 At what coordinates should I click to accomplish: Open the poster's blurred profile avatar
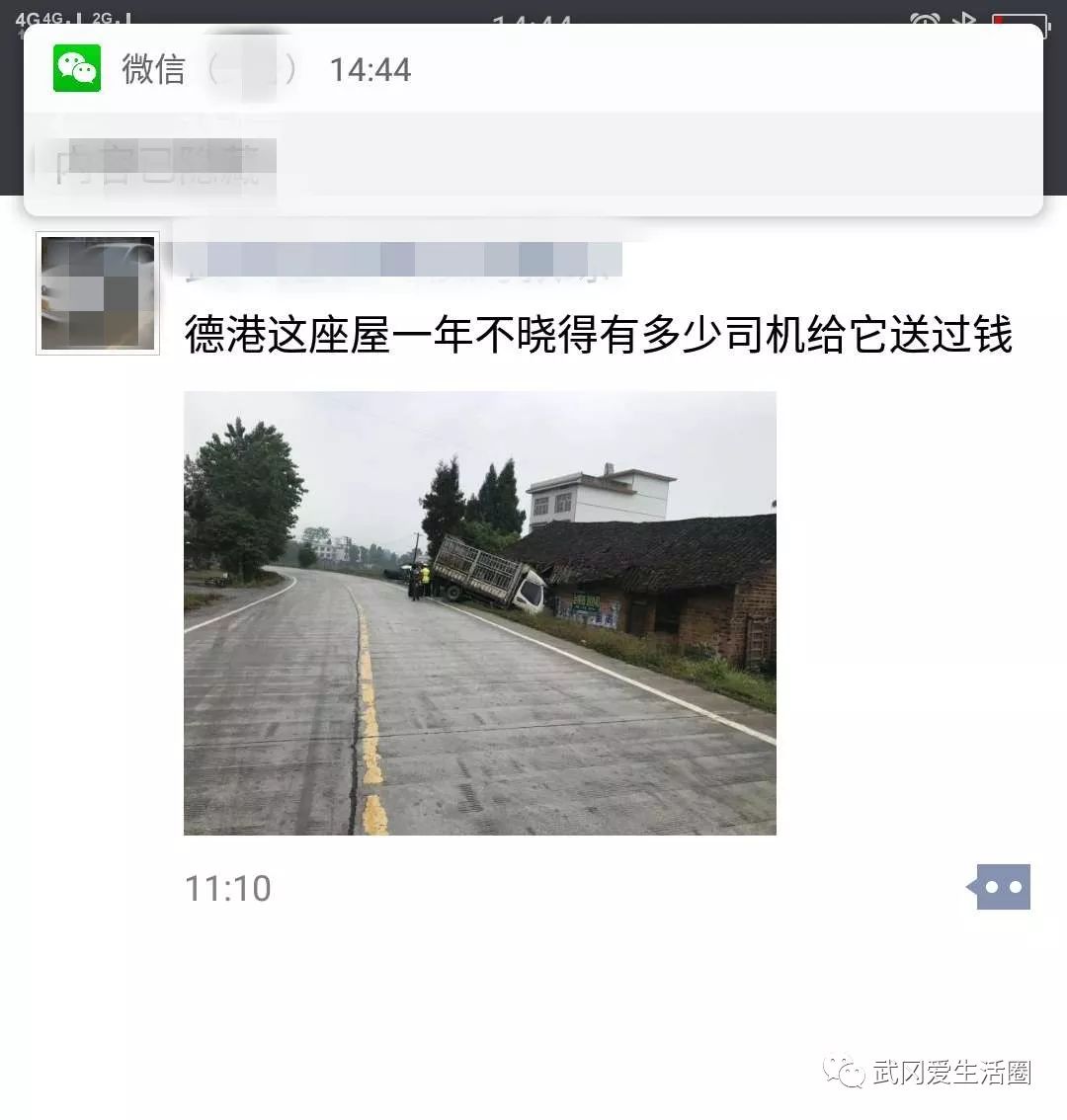(x=98, y=293)
